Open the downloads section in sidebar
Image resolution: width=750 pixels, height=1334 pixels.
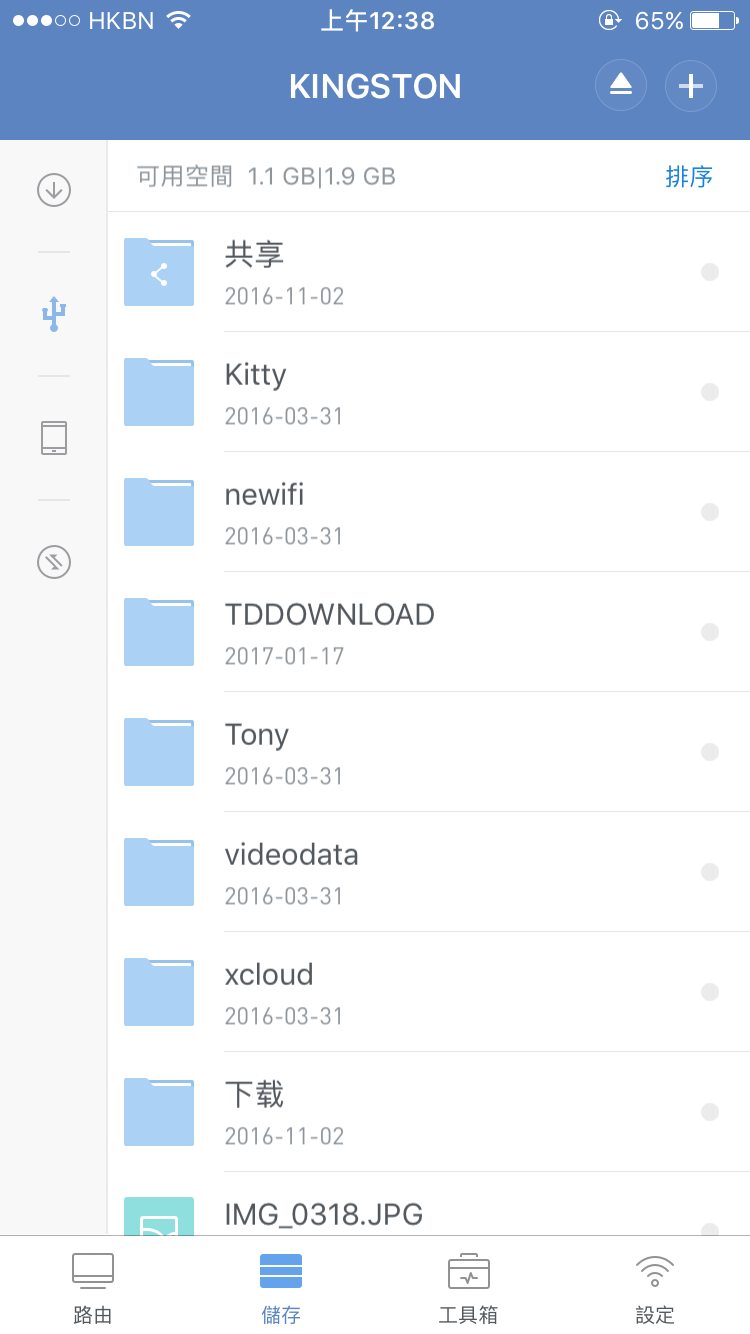point(54,190)
